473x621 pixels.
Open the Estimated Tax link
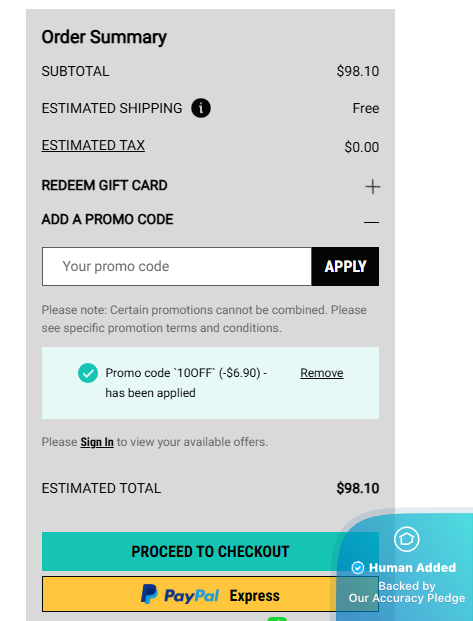[x=93, y=145]
